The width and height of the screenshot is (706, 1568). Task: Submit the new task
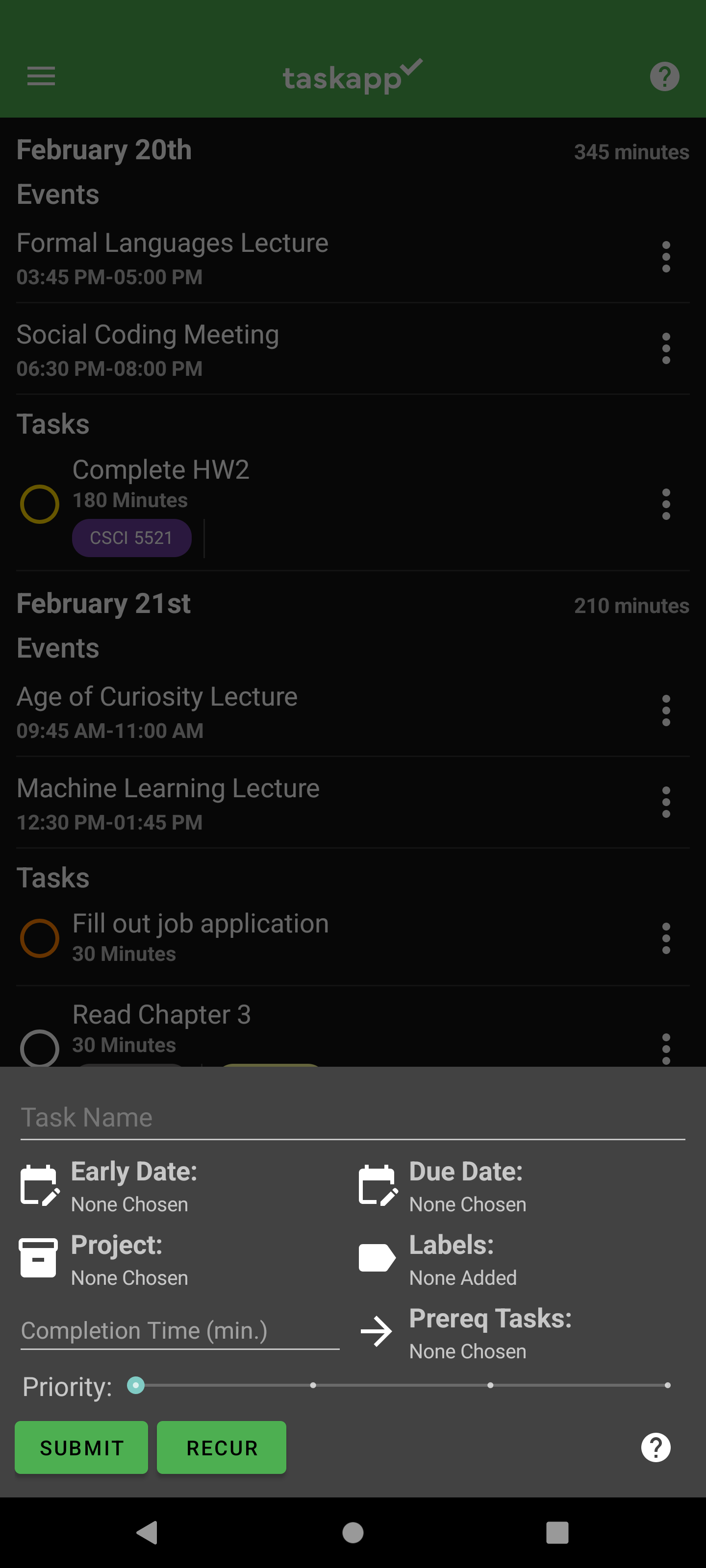pyautogui.click(x=81, y=1447)
